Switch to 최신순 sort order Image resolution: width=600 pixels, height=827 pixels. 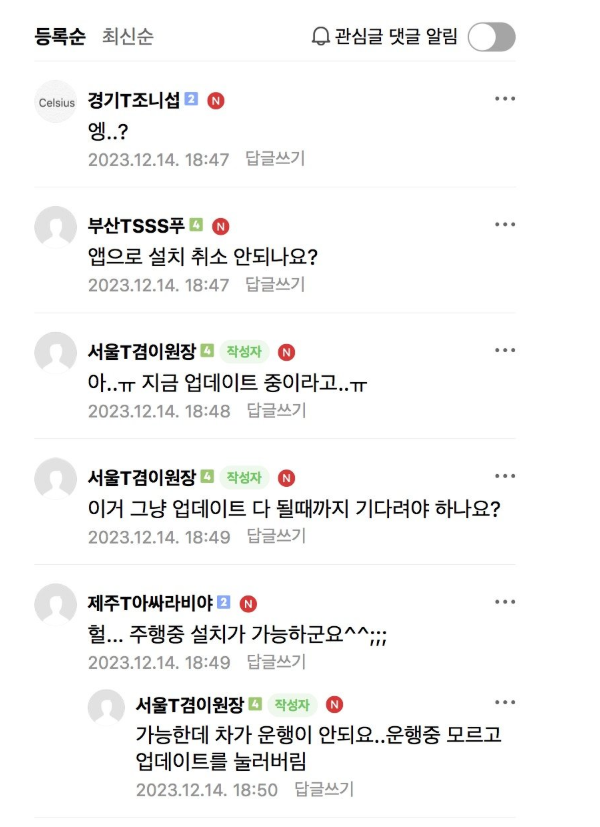point(127,37)
